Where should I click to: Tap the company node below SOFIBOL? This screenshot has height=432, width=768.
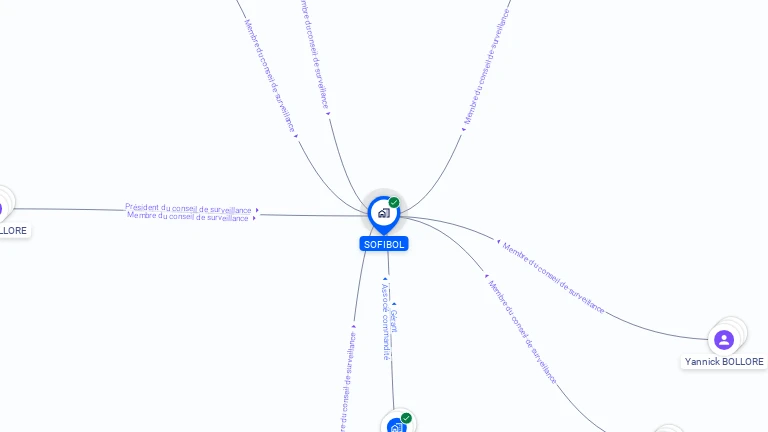(x=397, y=426)
